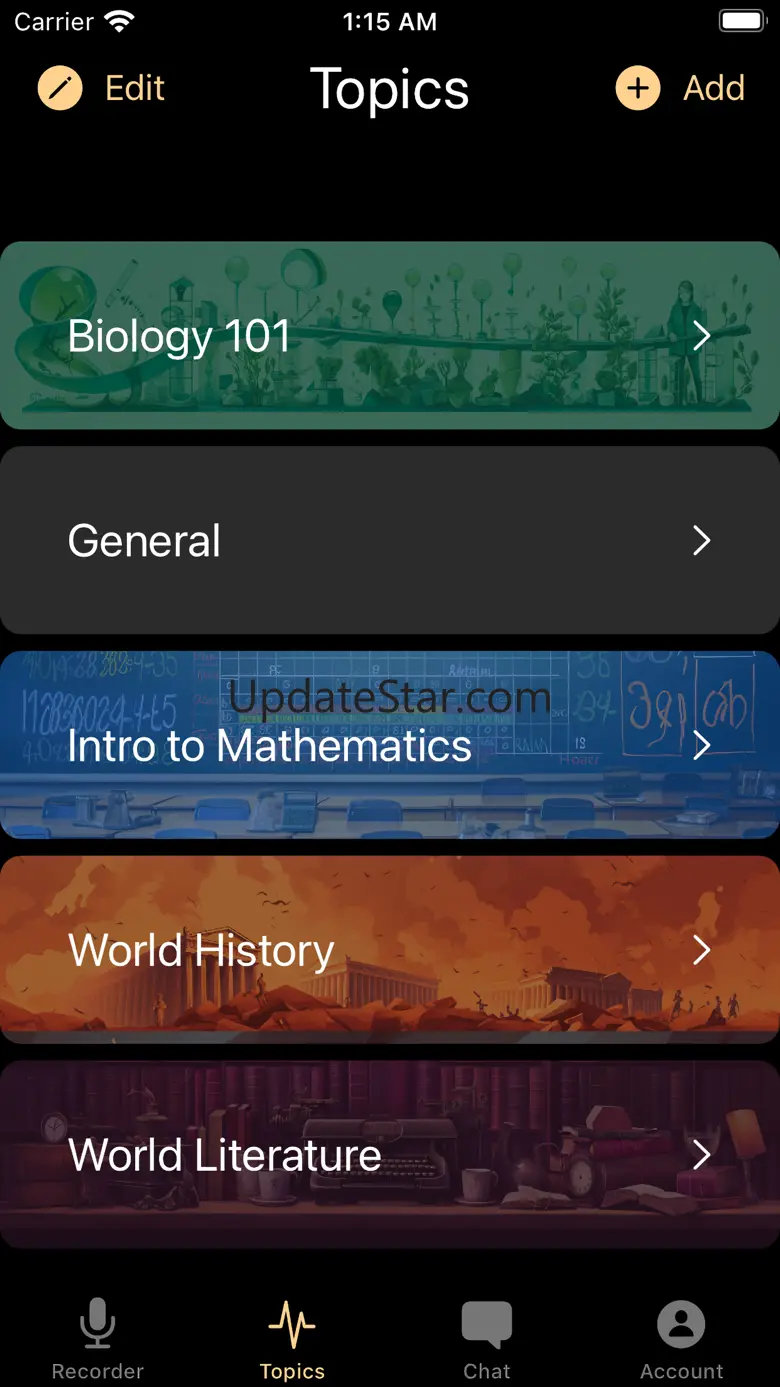Open the Account tab
Image resolution: width=780 pixels, height=1387 pixels.
682,1340
